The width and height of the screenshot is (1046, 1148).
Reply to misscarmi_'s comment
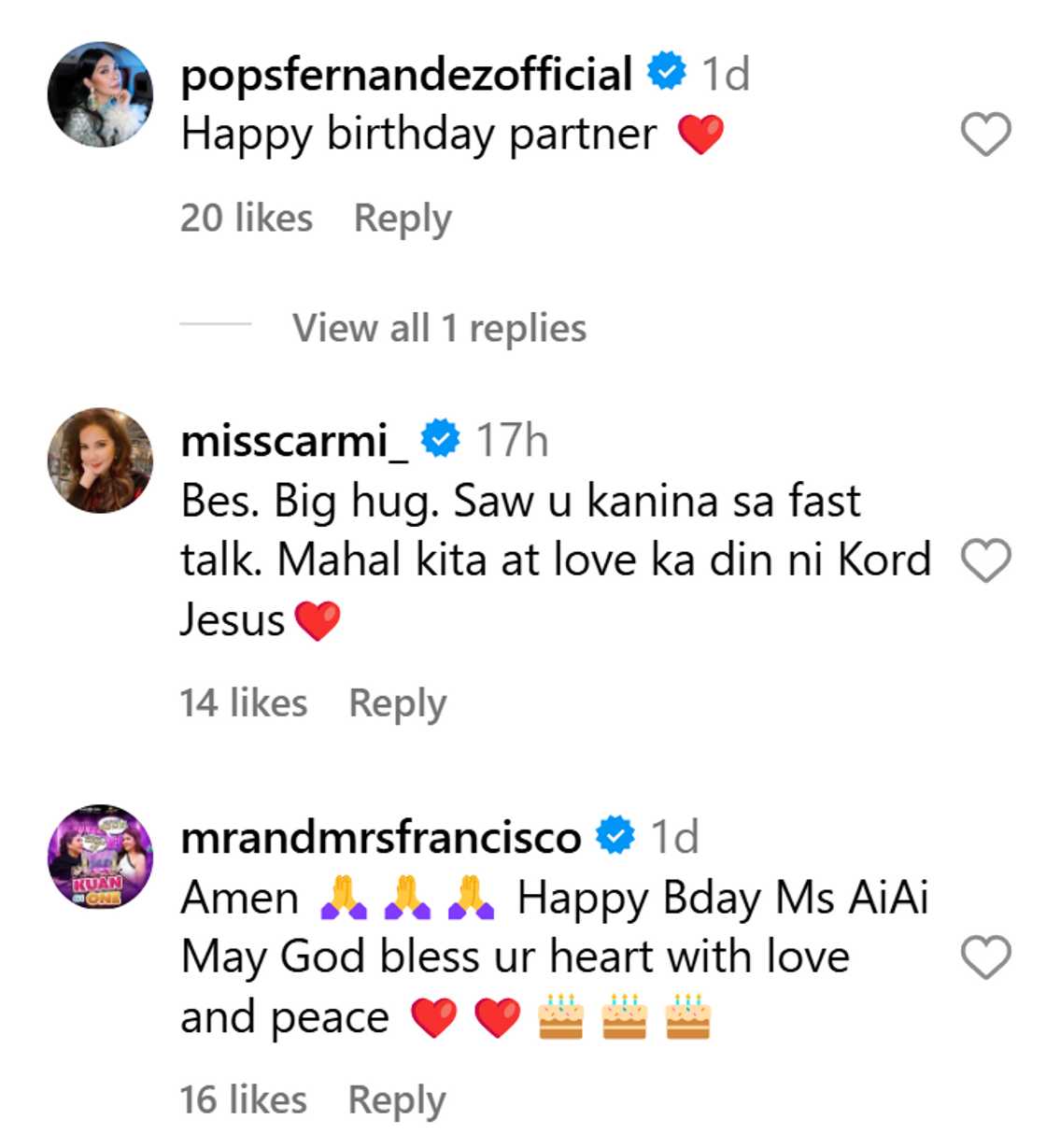pyautogui.click(x=397, y=703)
